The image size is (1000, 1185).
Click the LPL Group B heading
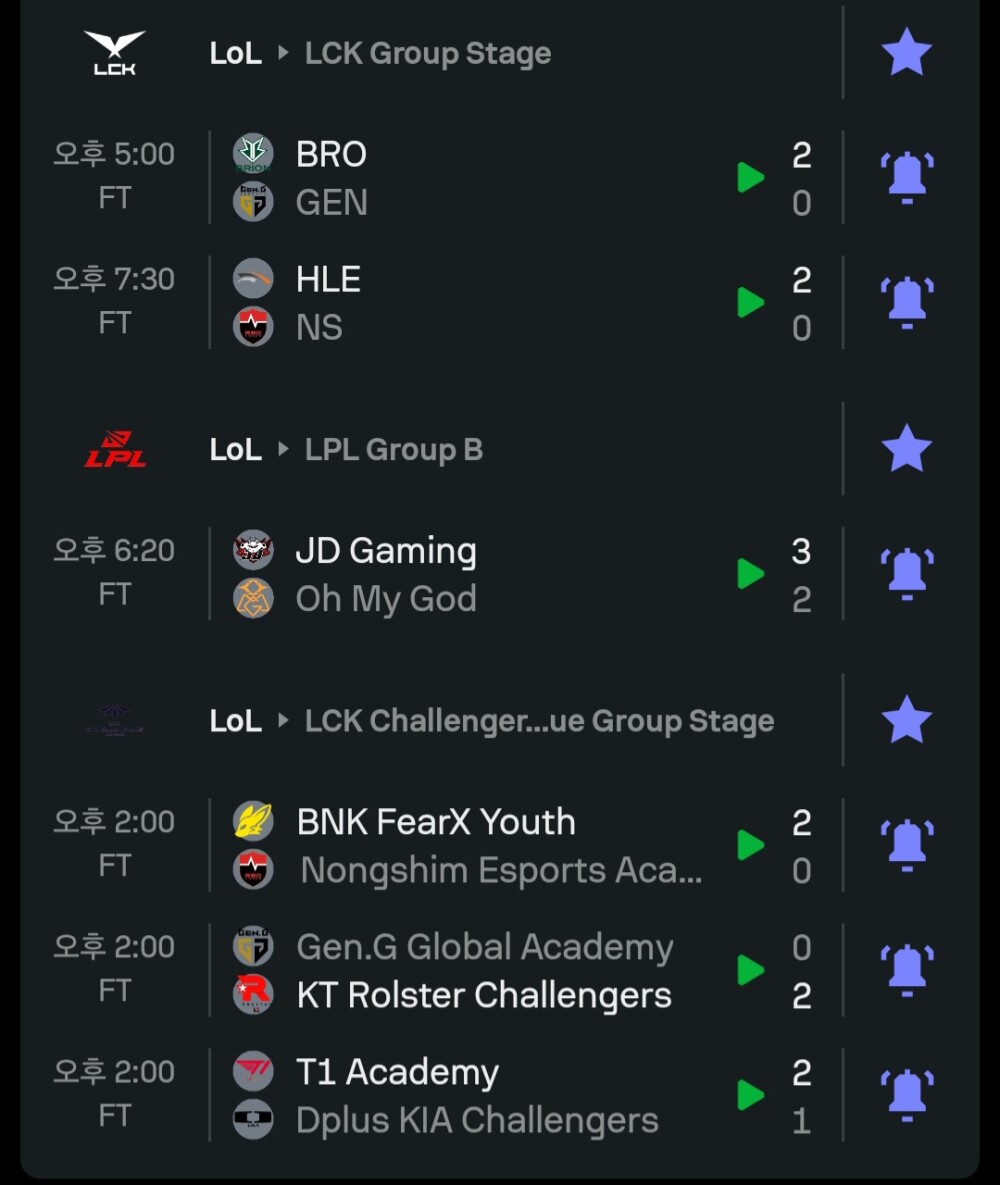coord(392,449)
